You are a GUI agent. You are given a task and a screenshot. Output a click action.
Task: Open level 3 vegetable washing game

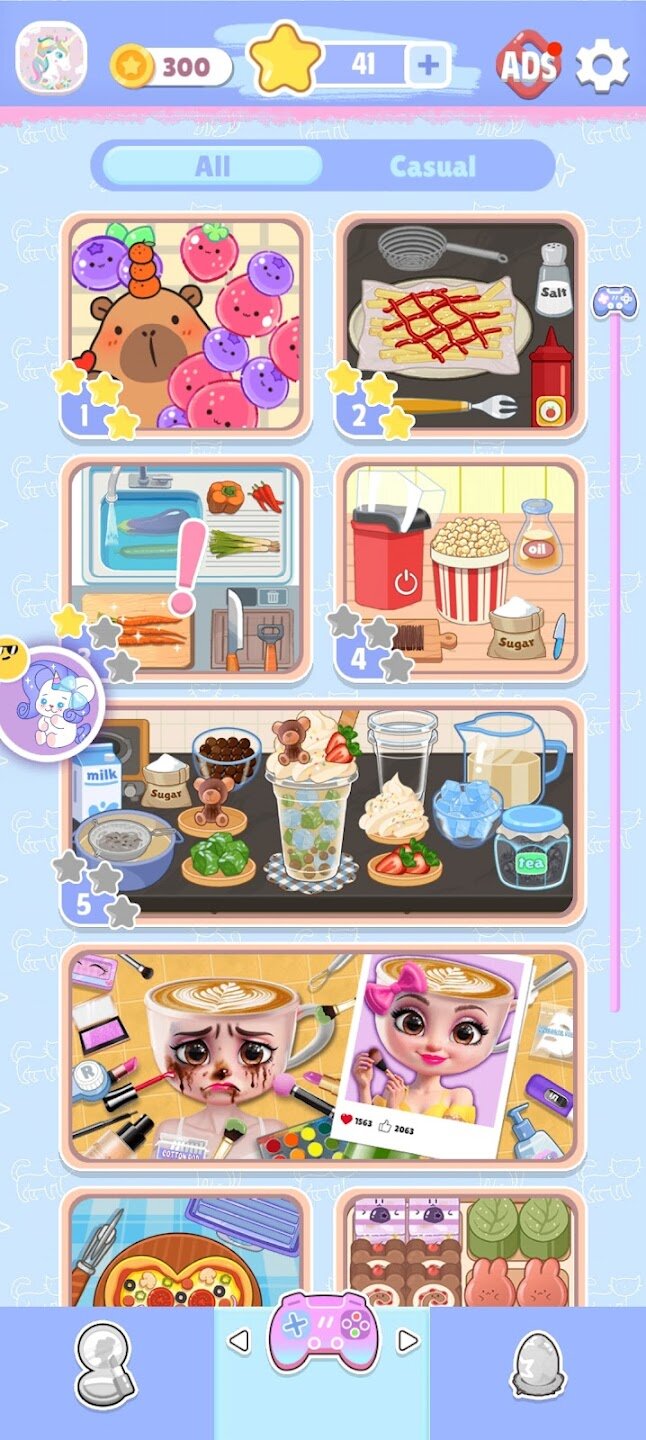[186, 568]
